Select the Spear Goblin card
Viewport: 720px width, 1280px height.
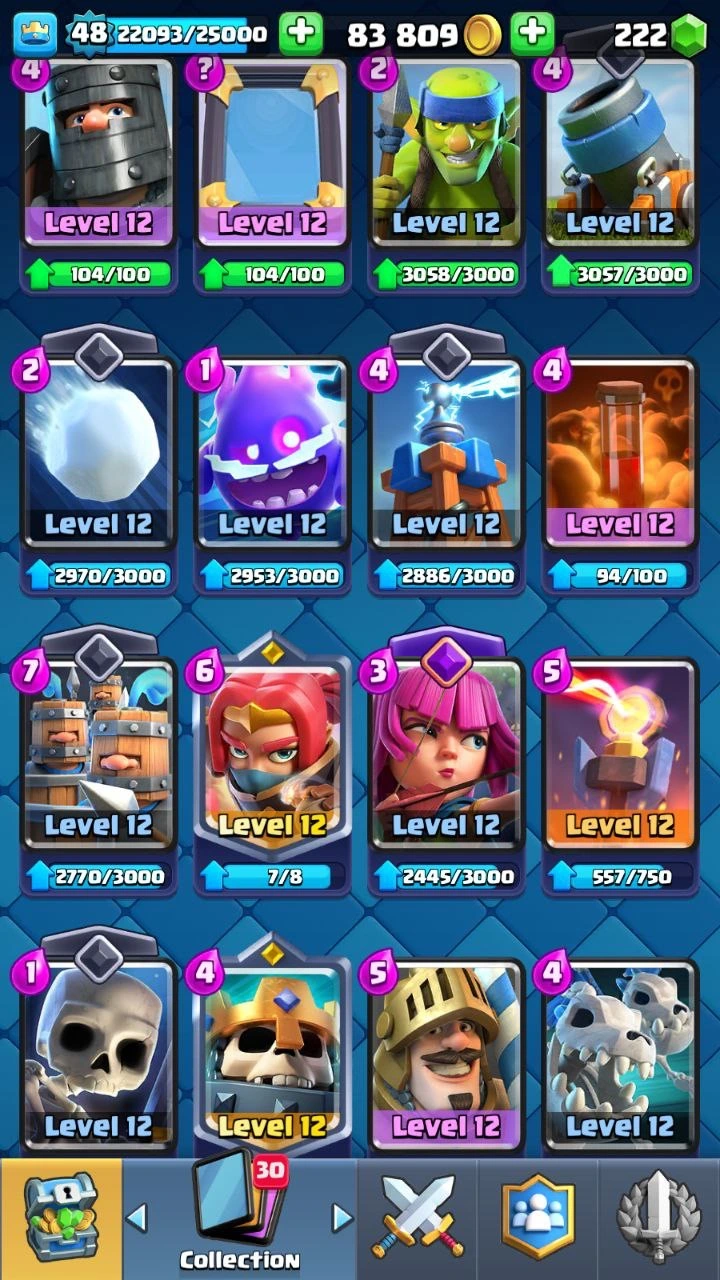pos(446,150)
